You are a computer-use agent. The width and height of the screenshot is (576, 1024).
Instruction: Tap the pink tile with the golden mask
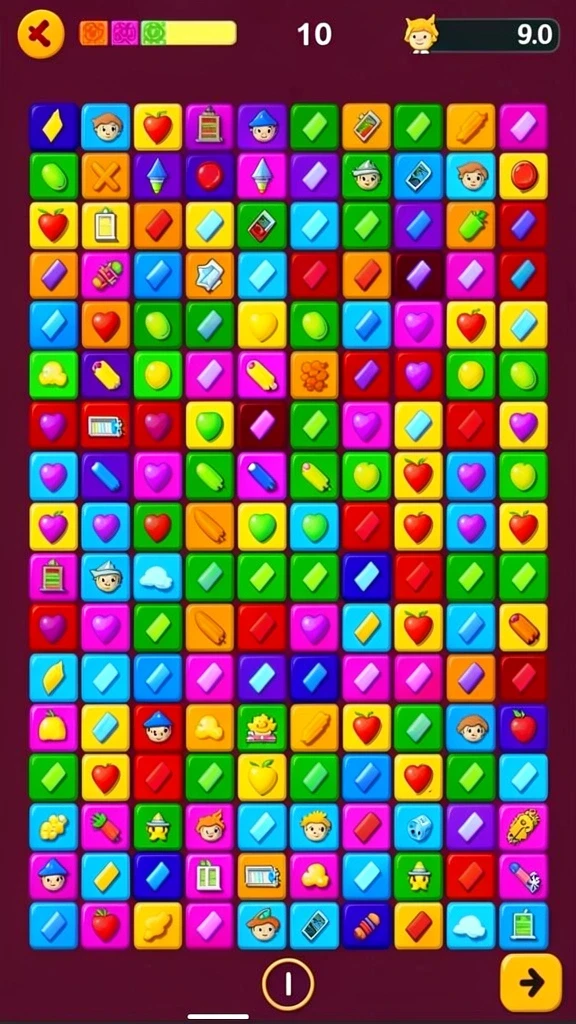(524, 827)
